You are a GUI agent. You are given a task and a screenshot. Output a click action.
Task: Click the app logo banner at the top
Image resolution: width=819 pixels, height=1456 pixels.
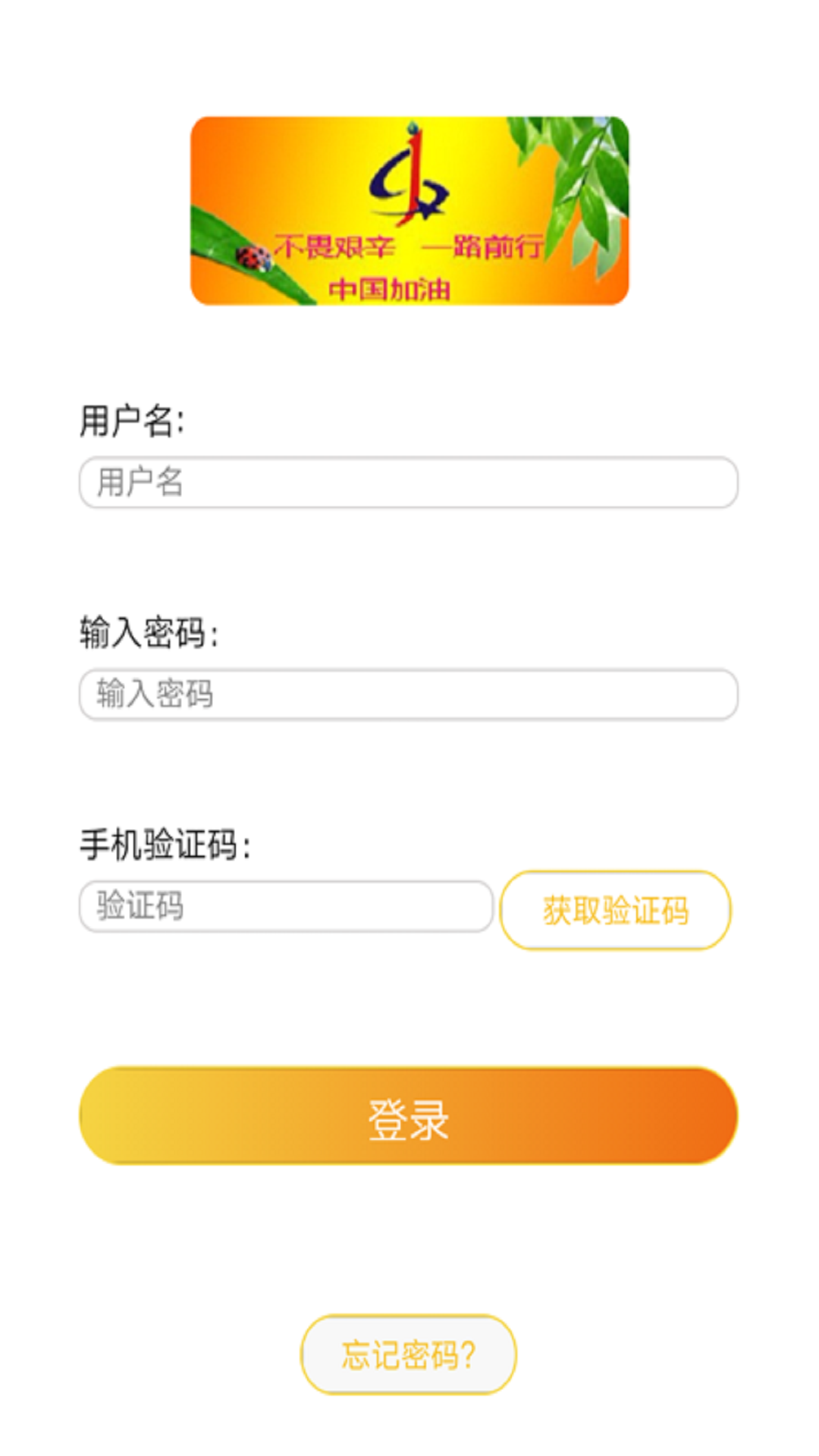point(409,211)
